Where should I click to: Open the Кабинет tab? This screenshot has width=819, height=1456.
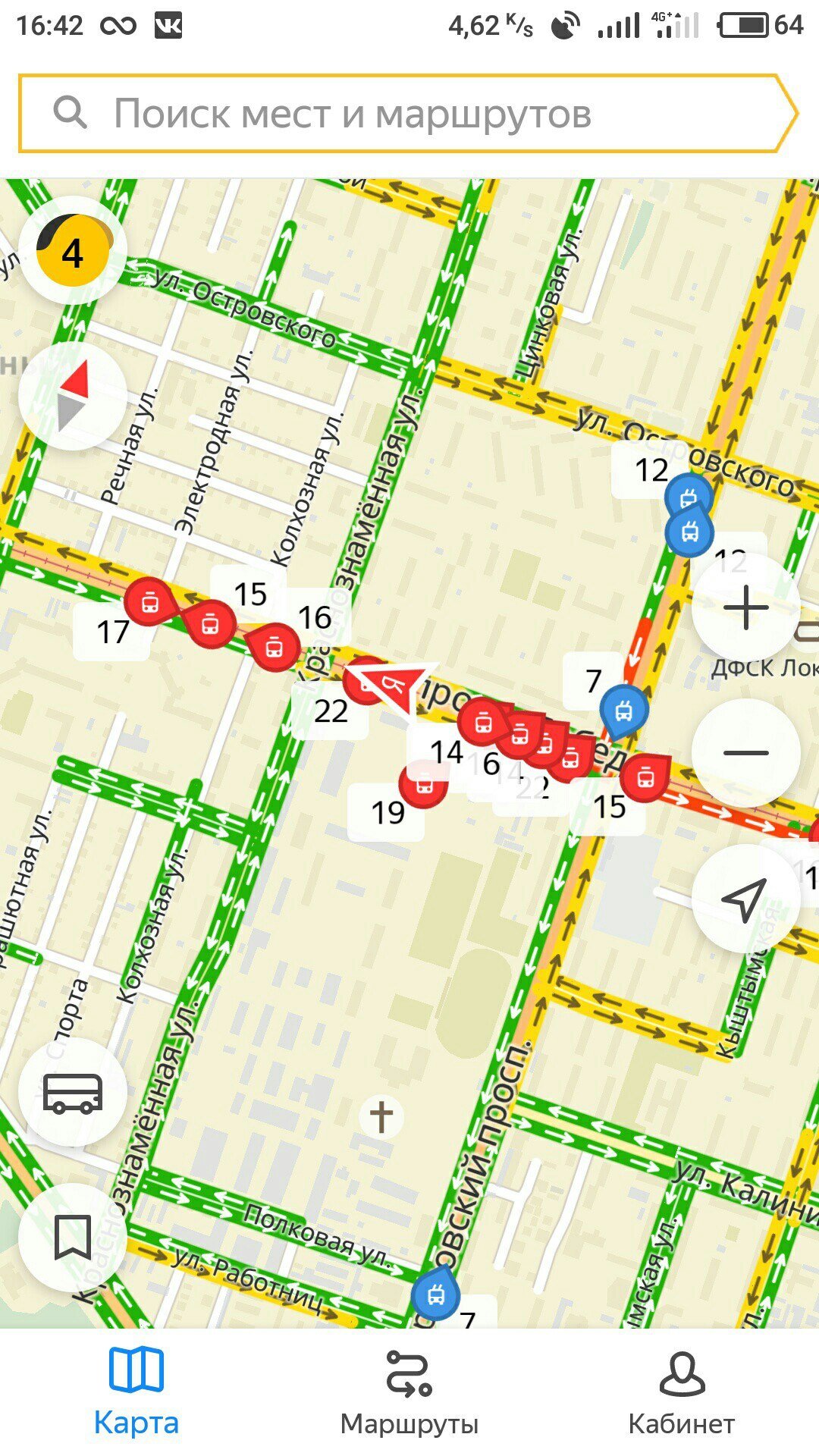click(x=682, y=1392)
